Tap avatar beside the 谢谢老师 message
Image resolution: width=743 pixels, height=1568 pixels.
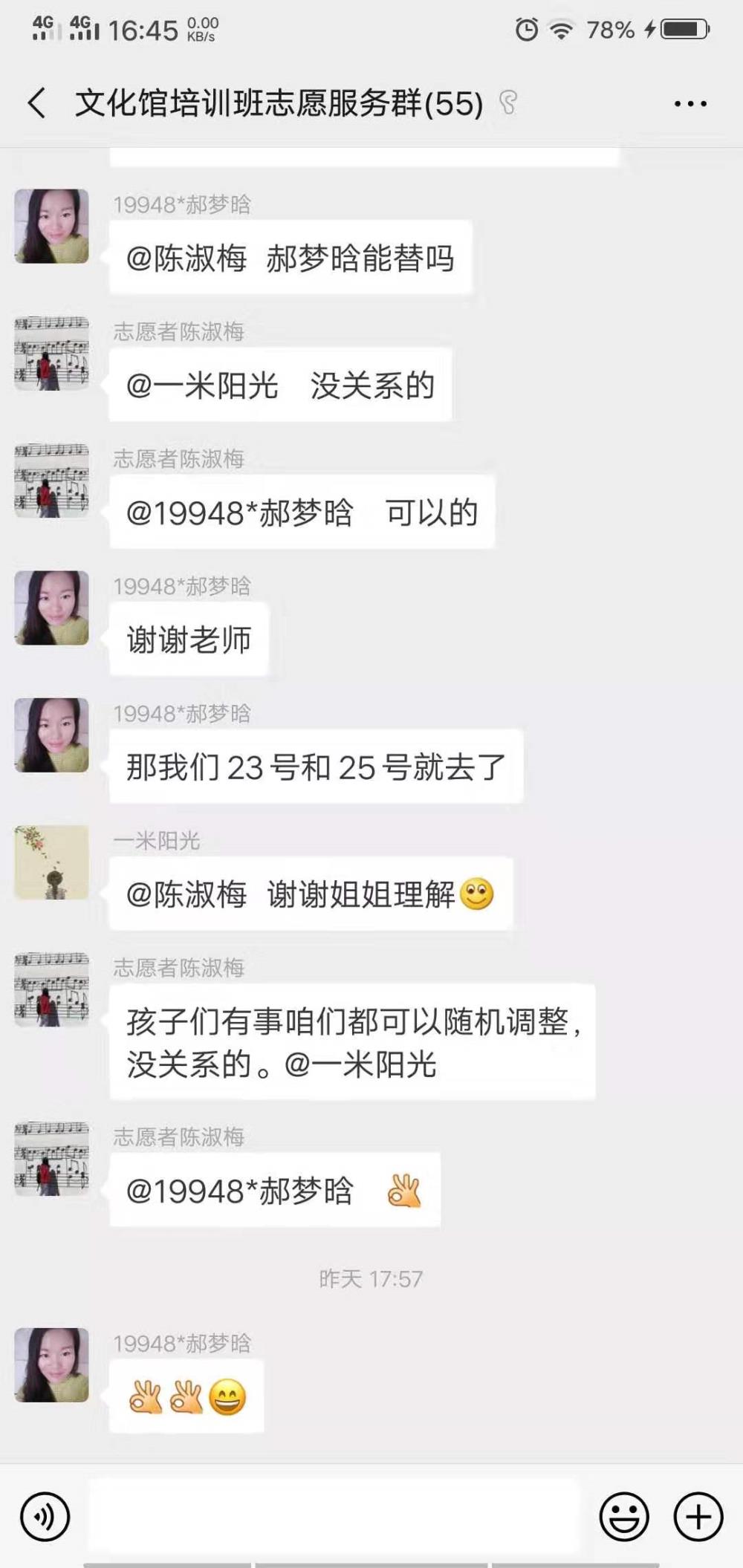tap(52, 608)
